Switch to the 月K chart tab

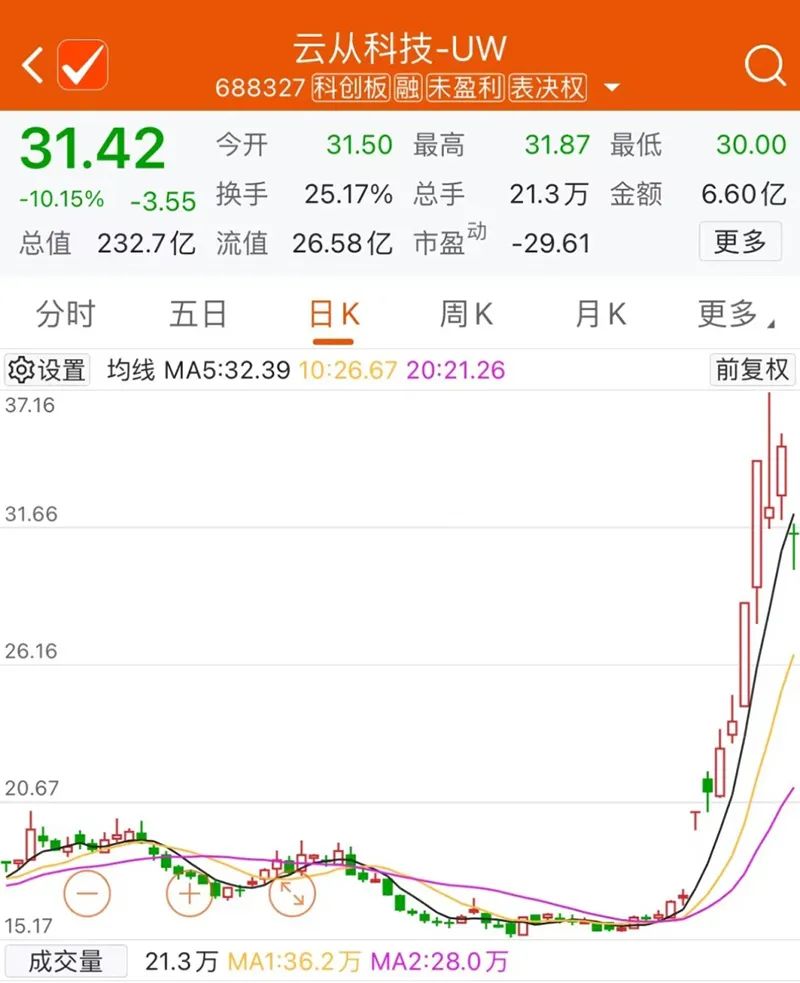point(600,315)
